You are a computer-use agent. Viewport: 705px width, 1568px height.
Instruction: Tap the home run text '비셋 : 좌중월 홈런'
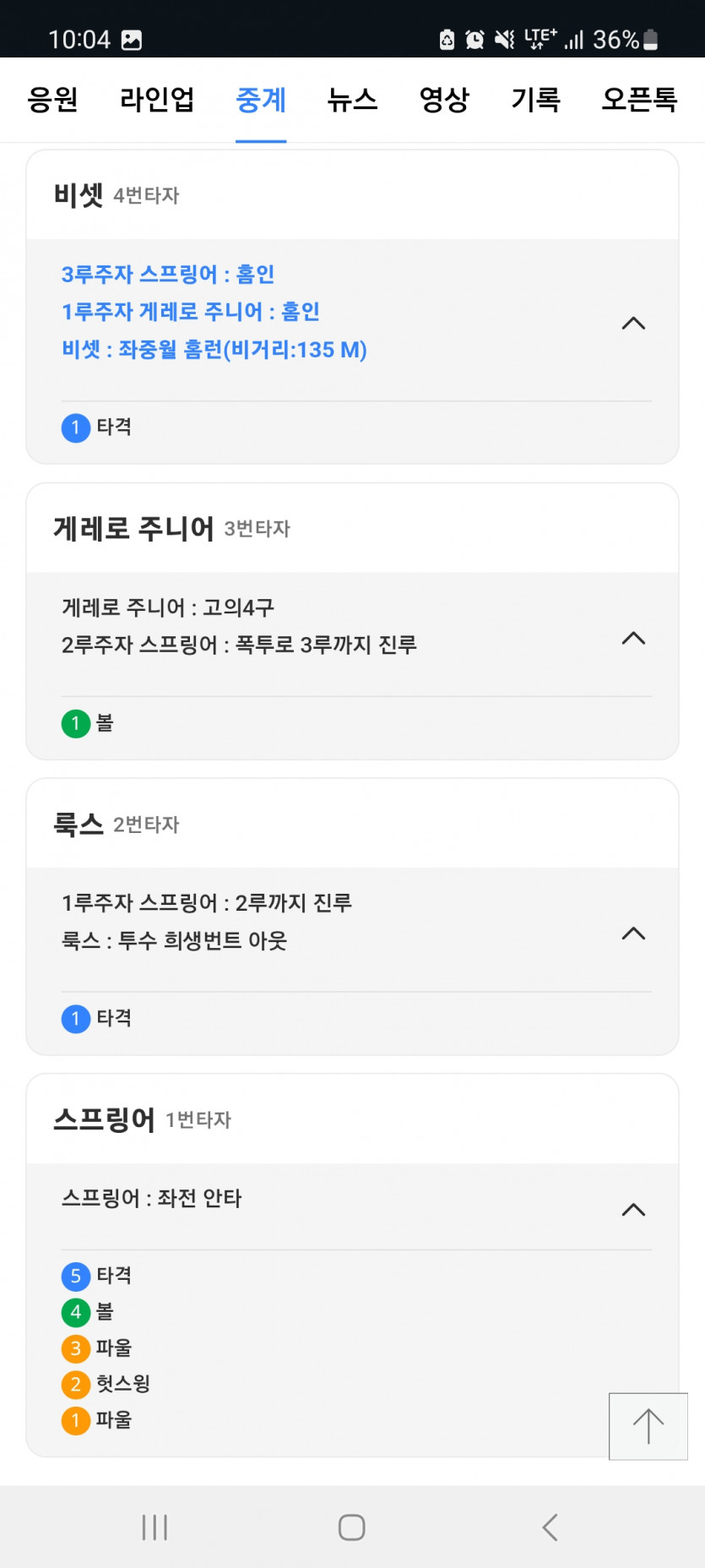214,349
